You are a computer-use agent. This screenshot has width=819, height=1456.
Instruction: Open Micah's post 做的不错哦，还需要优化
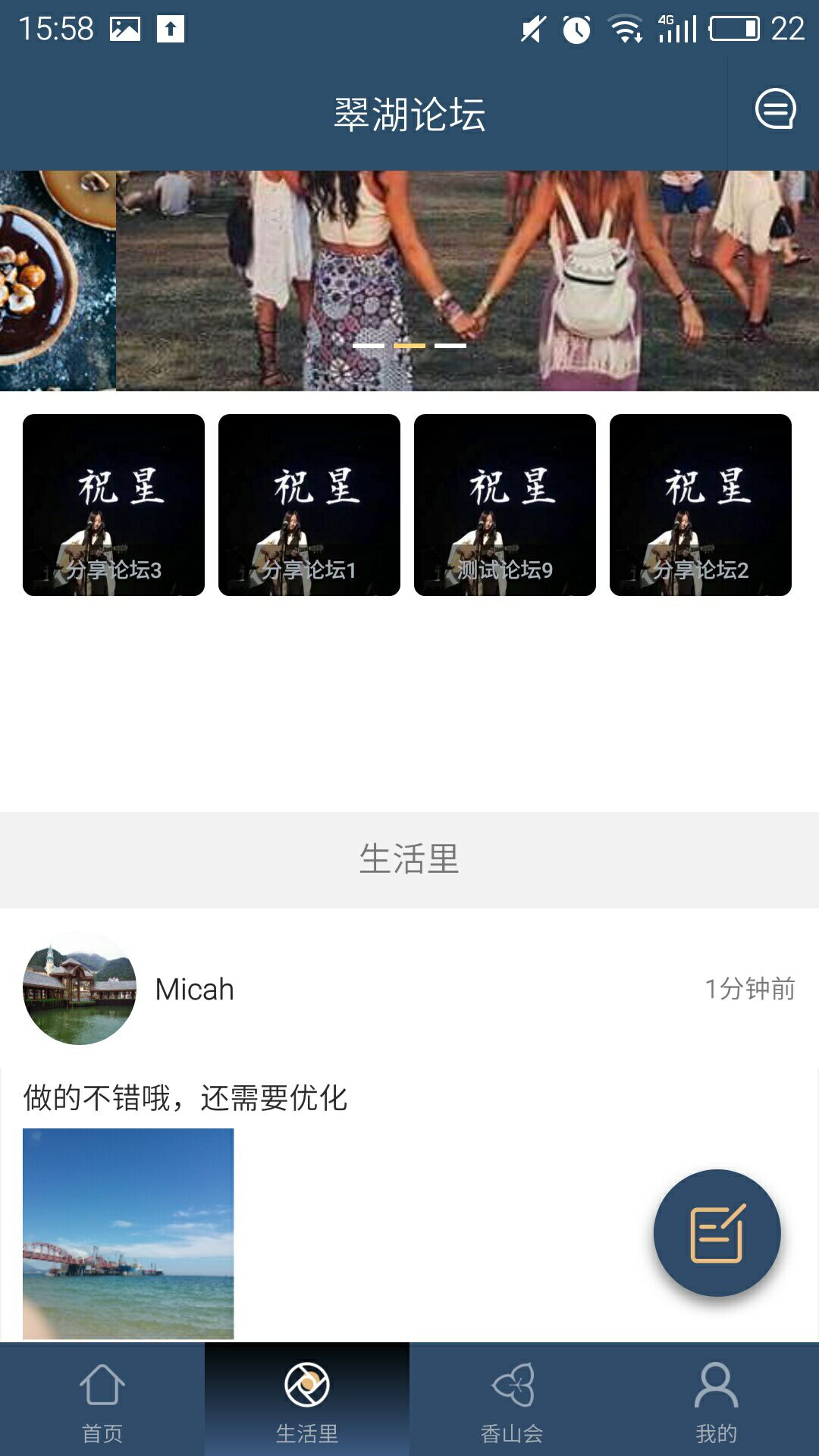click(186, 1098)
